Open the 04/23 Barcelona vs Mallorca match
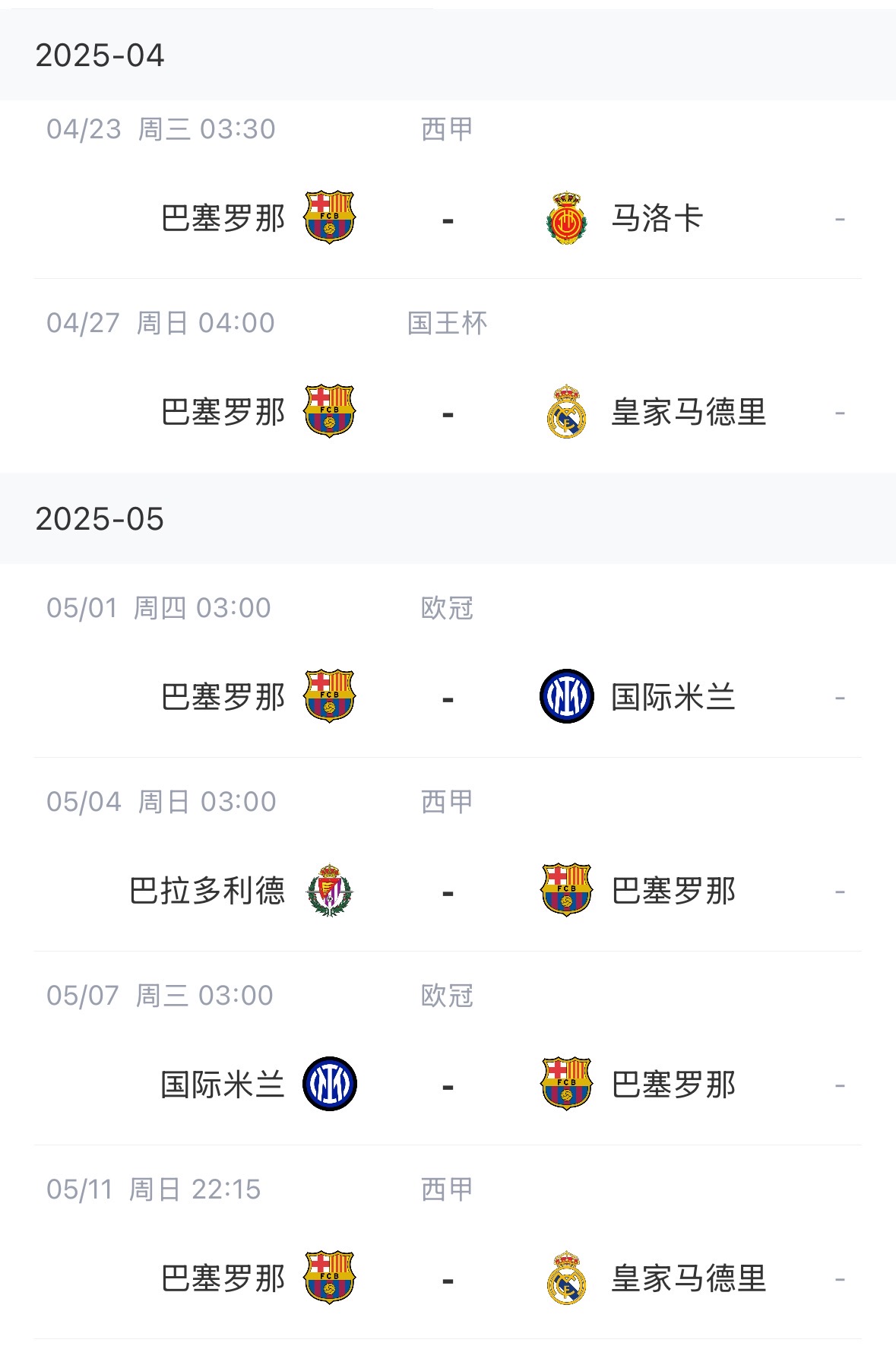896x1346 pixels. [448, 219]
